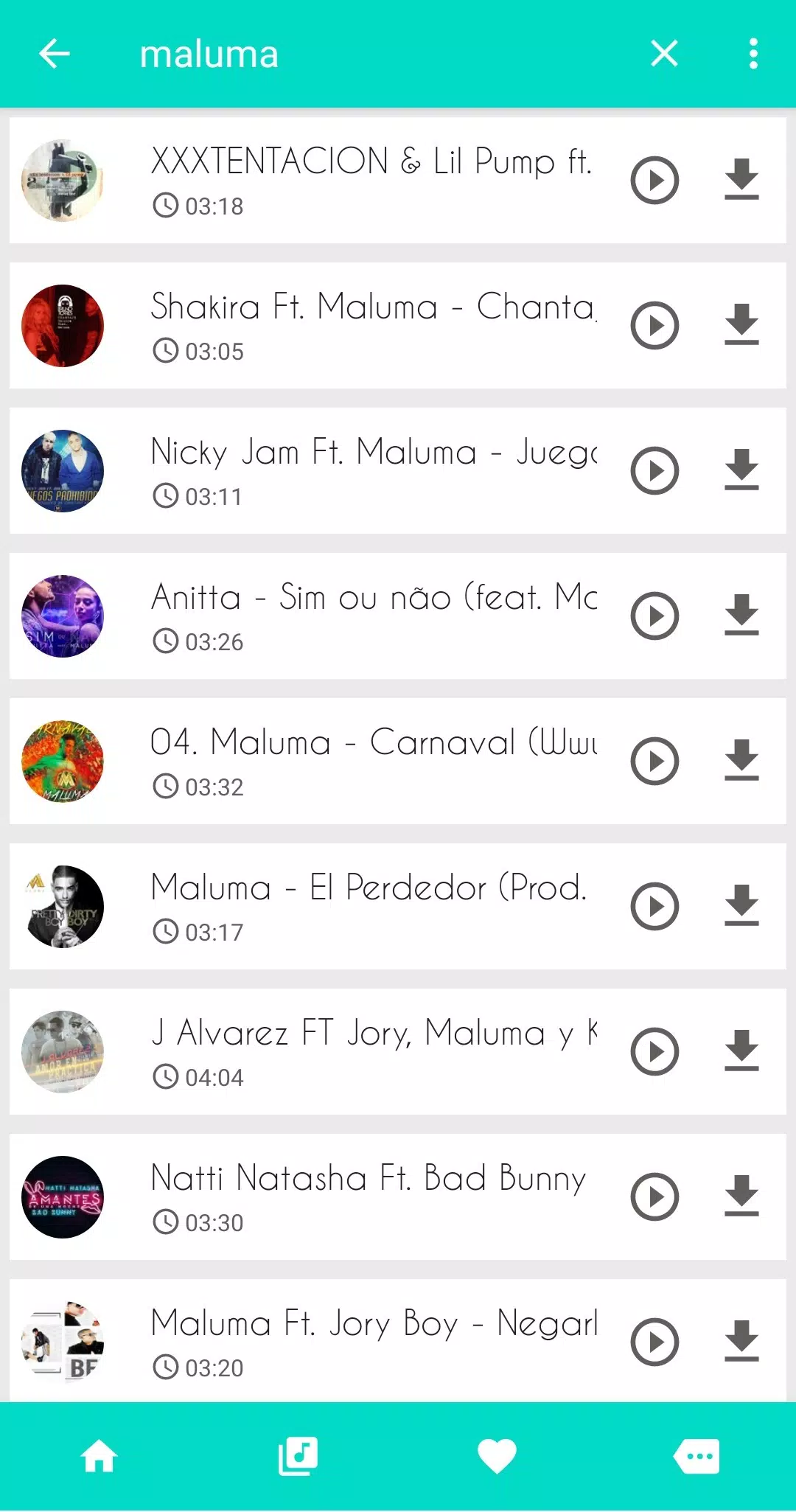Open the message bubble tab
Image resolution: width=796 pixels, height=1512 pixels.
(x=696, y=1457)
